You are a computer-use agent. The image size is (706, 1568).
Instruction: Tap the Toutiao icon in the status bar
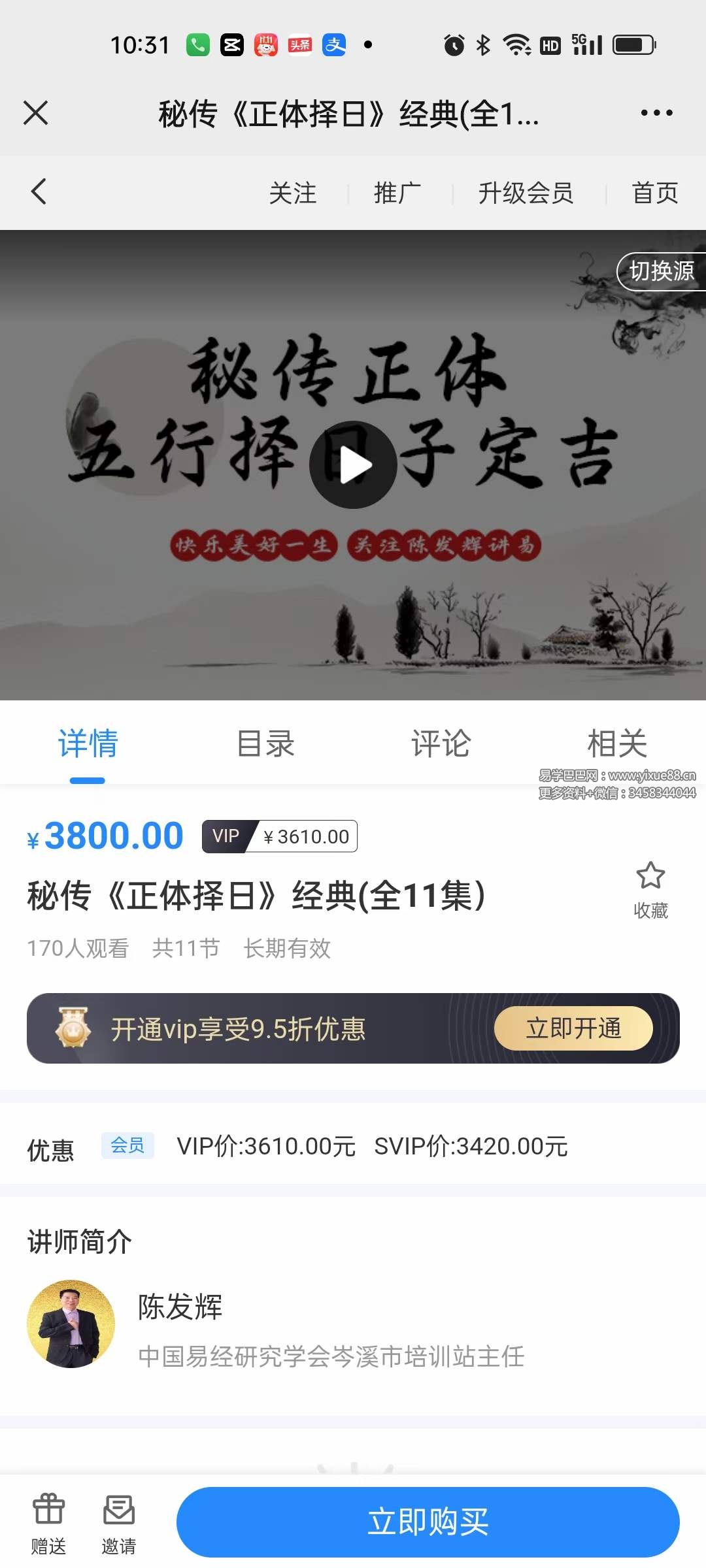(299, 44)
